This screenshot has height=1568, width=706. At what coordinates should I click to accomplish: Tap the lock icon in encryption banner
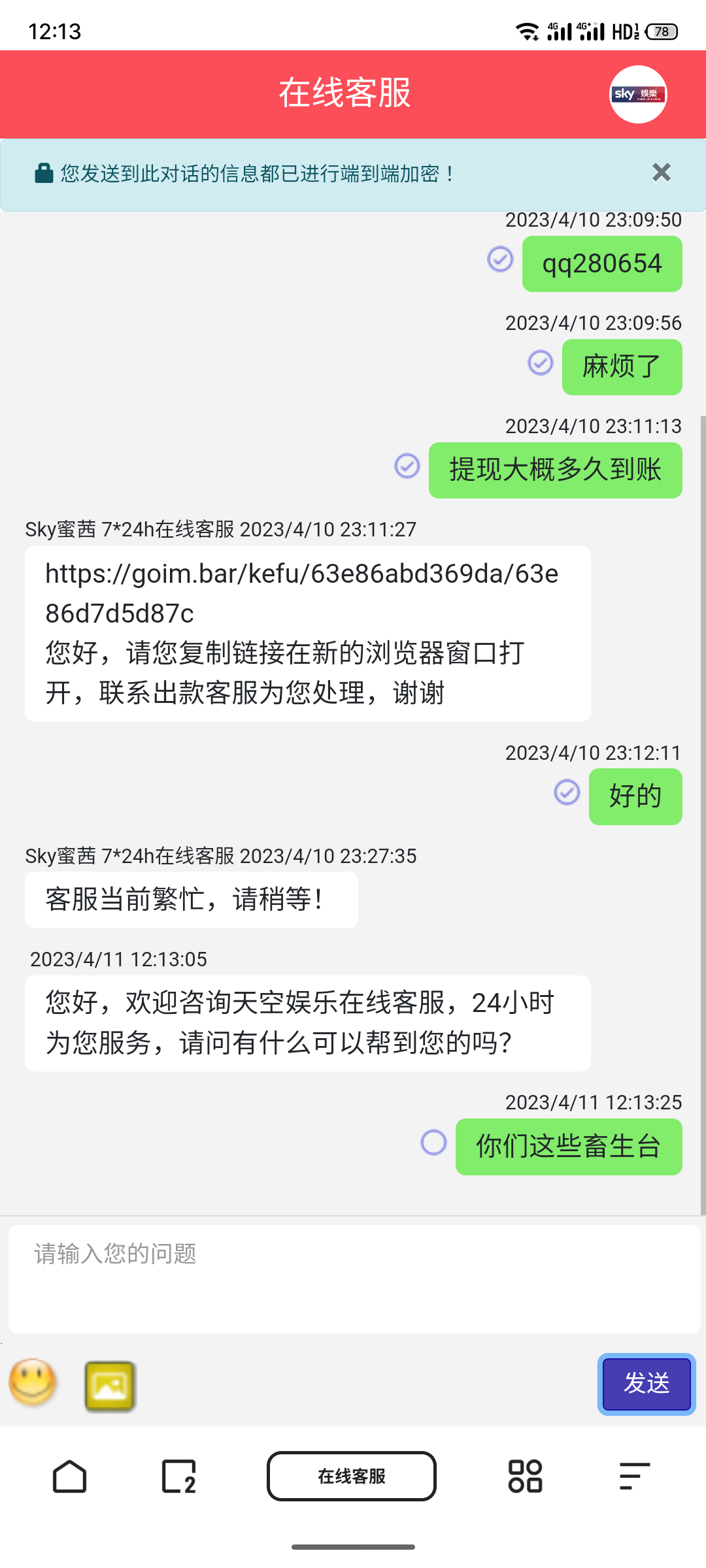(42, 172)
